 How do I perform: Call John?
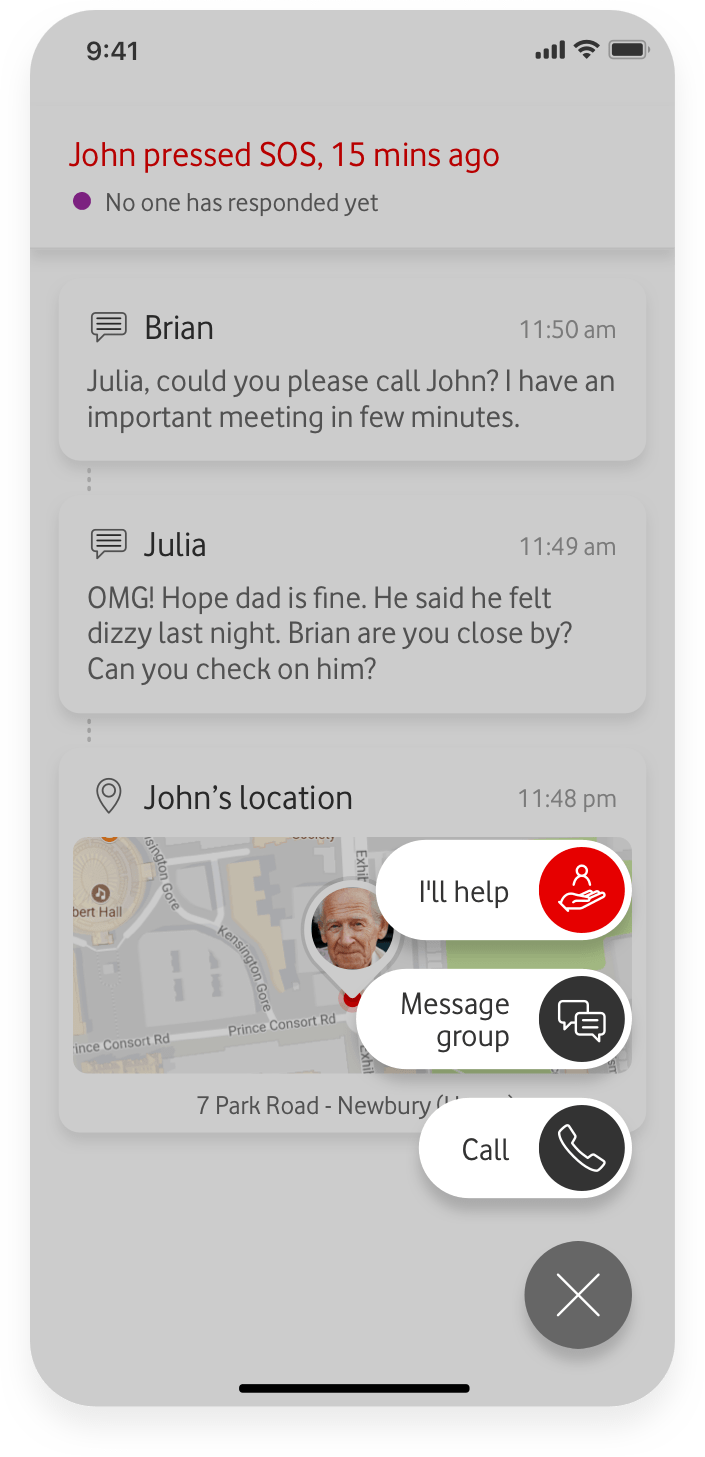tap(581, 1148)
